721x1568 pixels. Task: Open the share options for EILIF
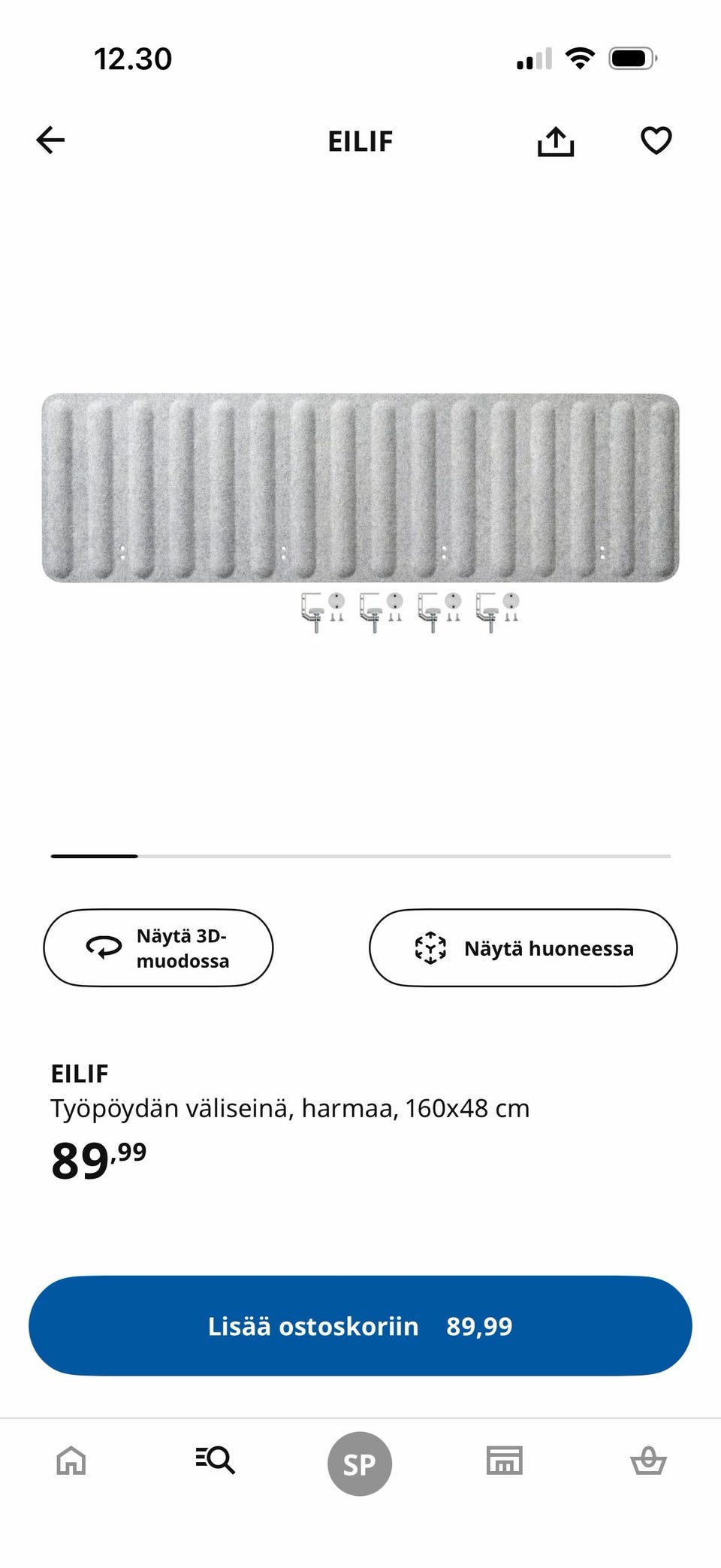click(555, 140)
